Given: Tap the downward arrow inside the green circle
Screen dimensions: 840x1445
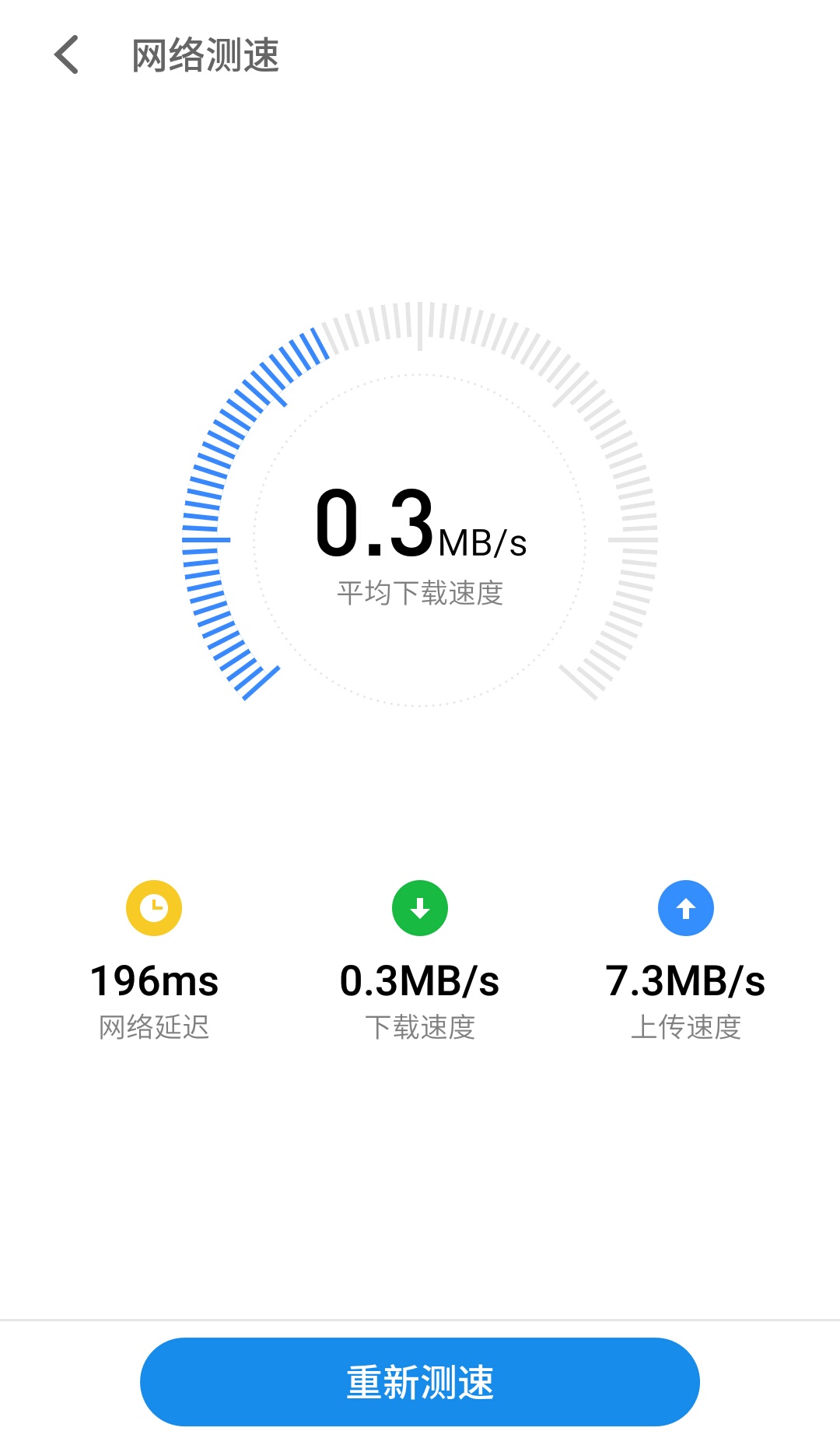Looking at the screenshot, I should coord(419,907).
